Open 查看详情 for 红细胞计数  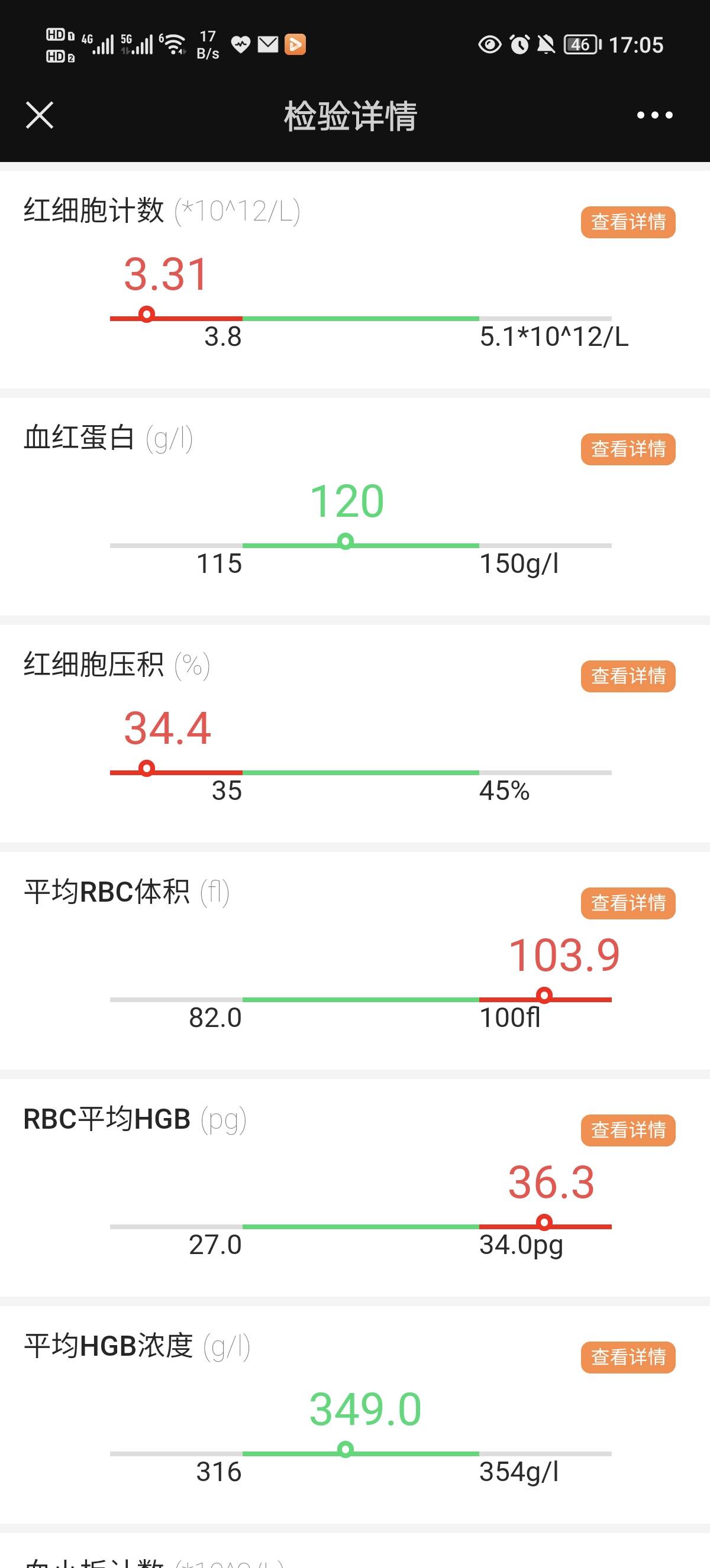627,223
